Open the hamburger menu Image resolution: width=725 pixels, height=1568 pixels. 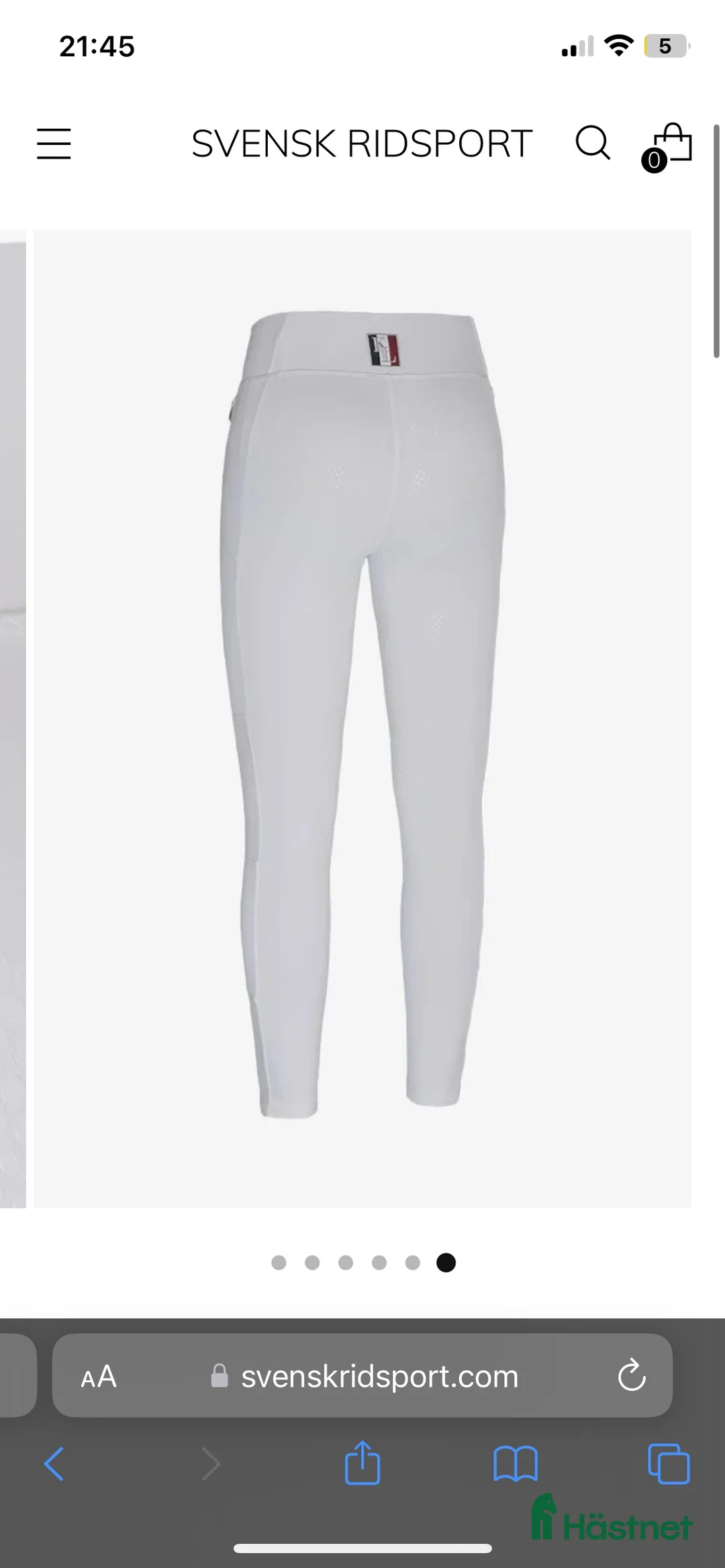(x=54, y=144)
